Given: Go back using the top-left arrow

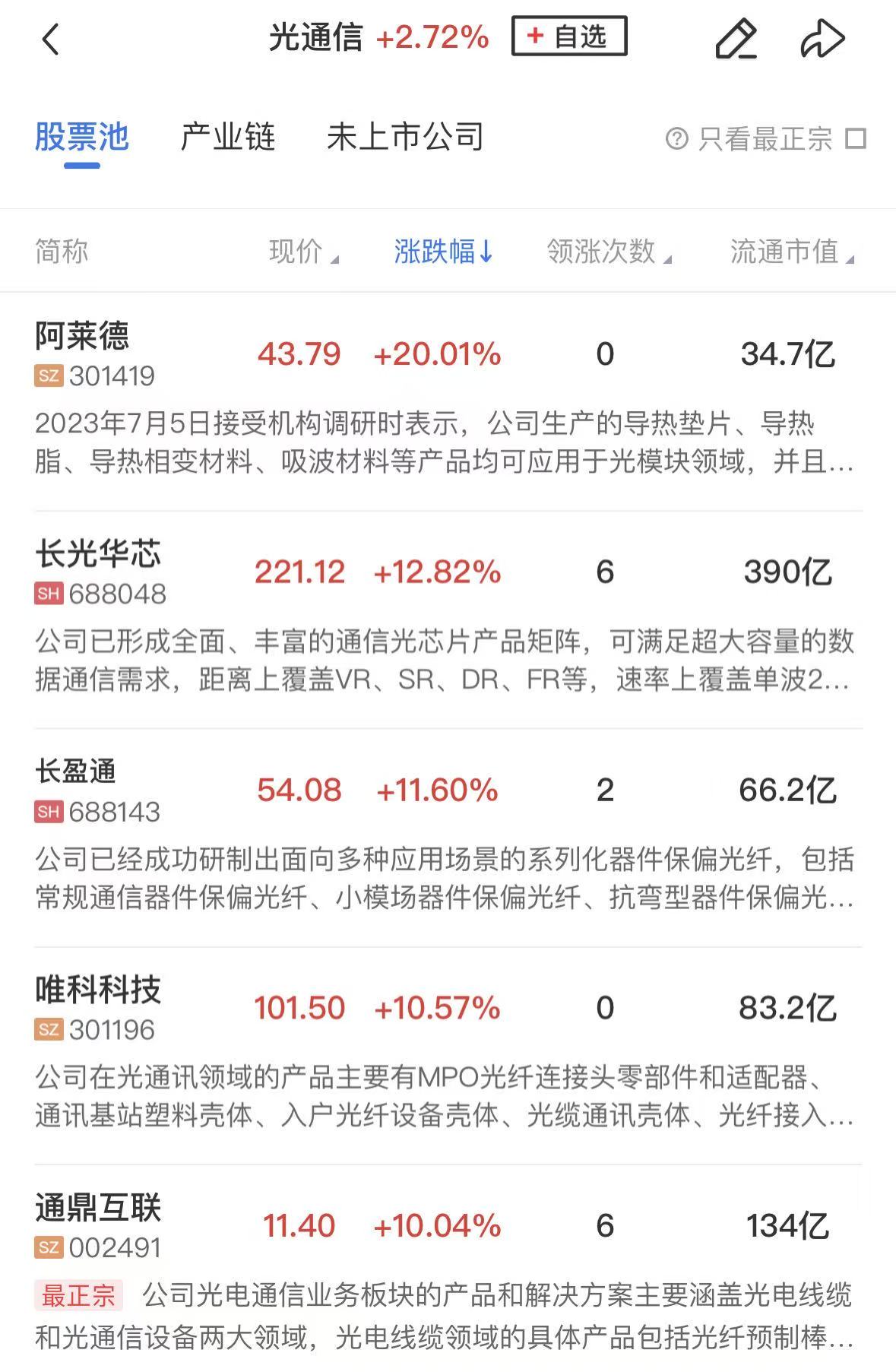Looking at the screenshot, I should [51, 39].
